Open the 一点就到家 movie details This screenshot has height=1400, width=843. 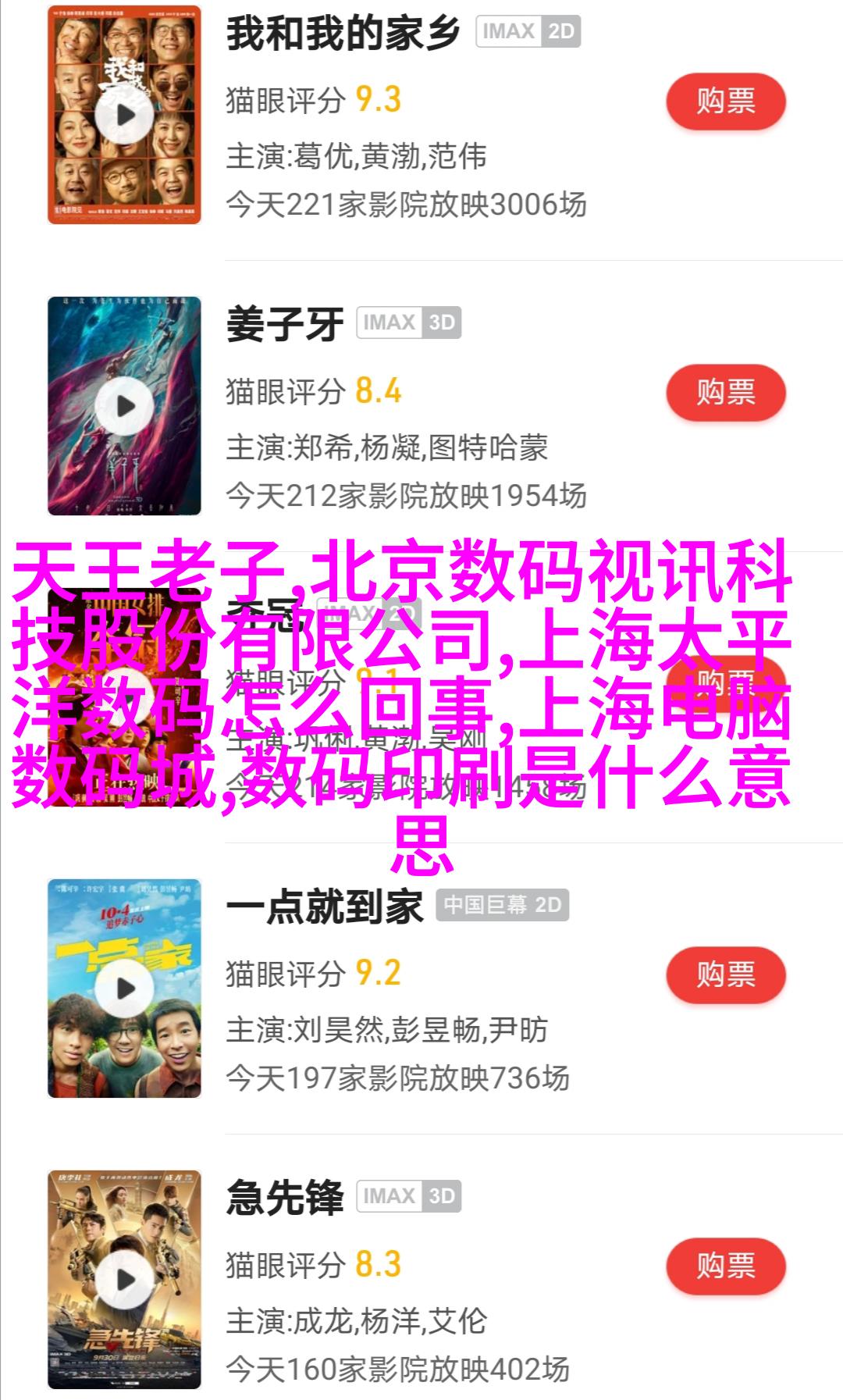click(324, 907)
